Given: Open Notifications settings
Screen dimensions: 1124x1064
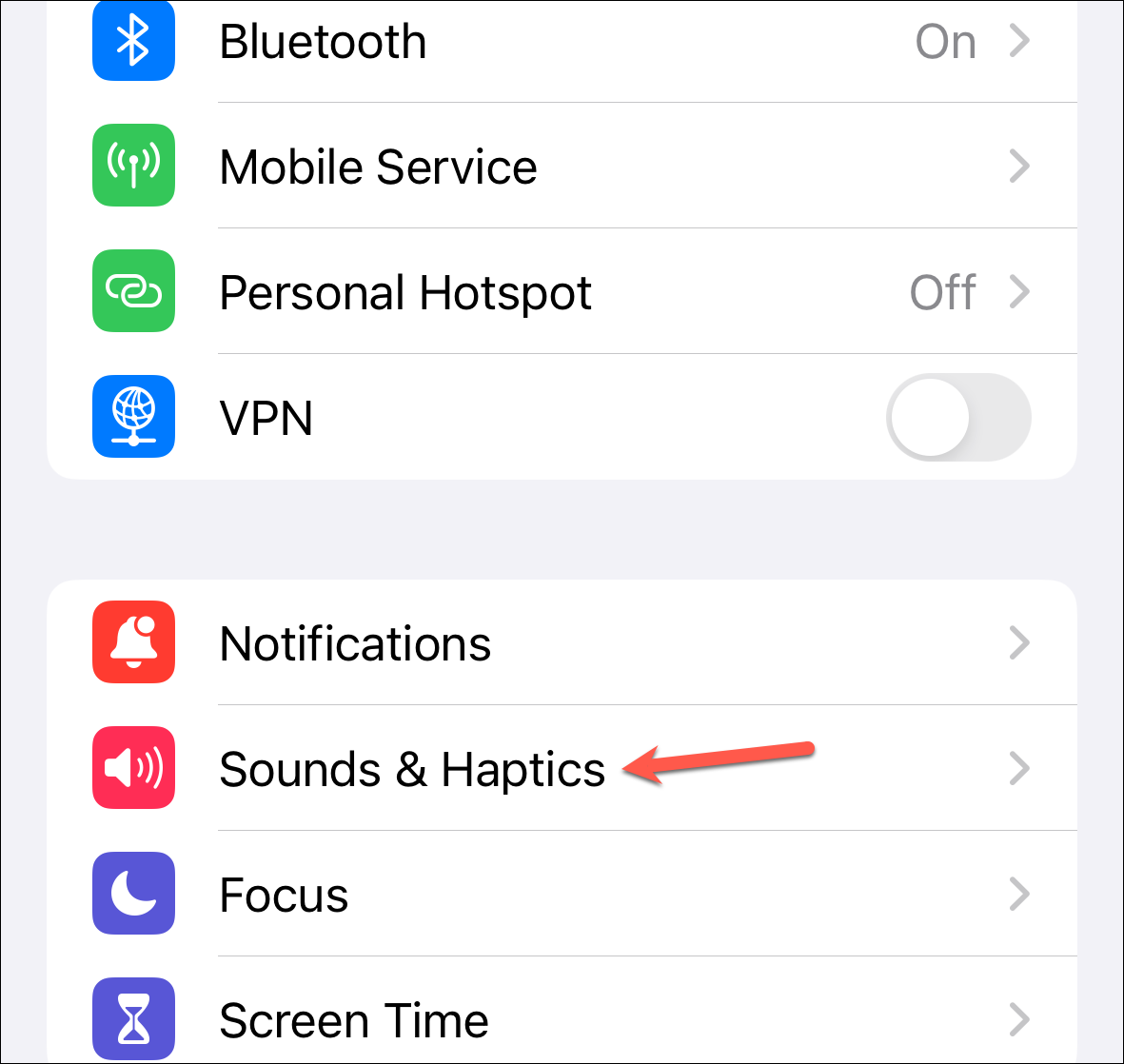Looking at the screenshot, I should pos(562,643).
